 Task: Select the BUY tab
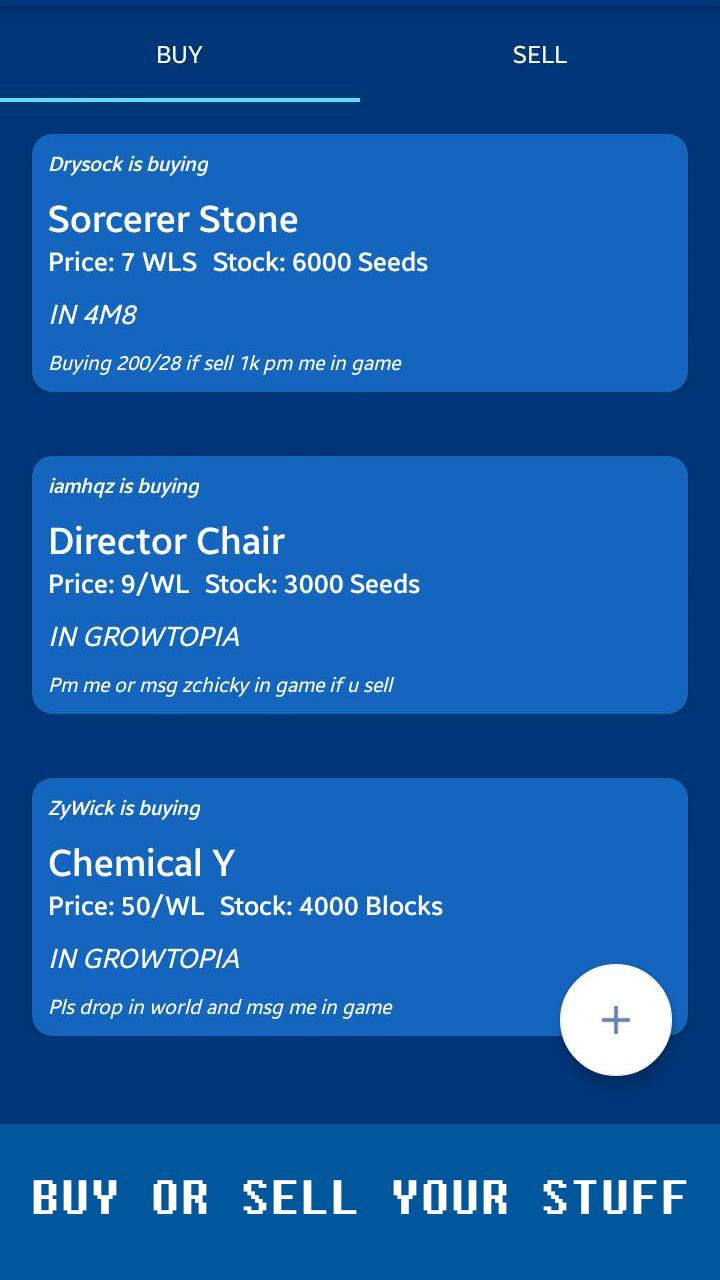pyautogui.click(x=180, y=55)
